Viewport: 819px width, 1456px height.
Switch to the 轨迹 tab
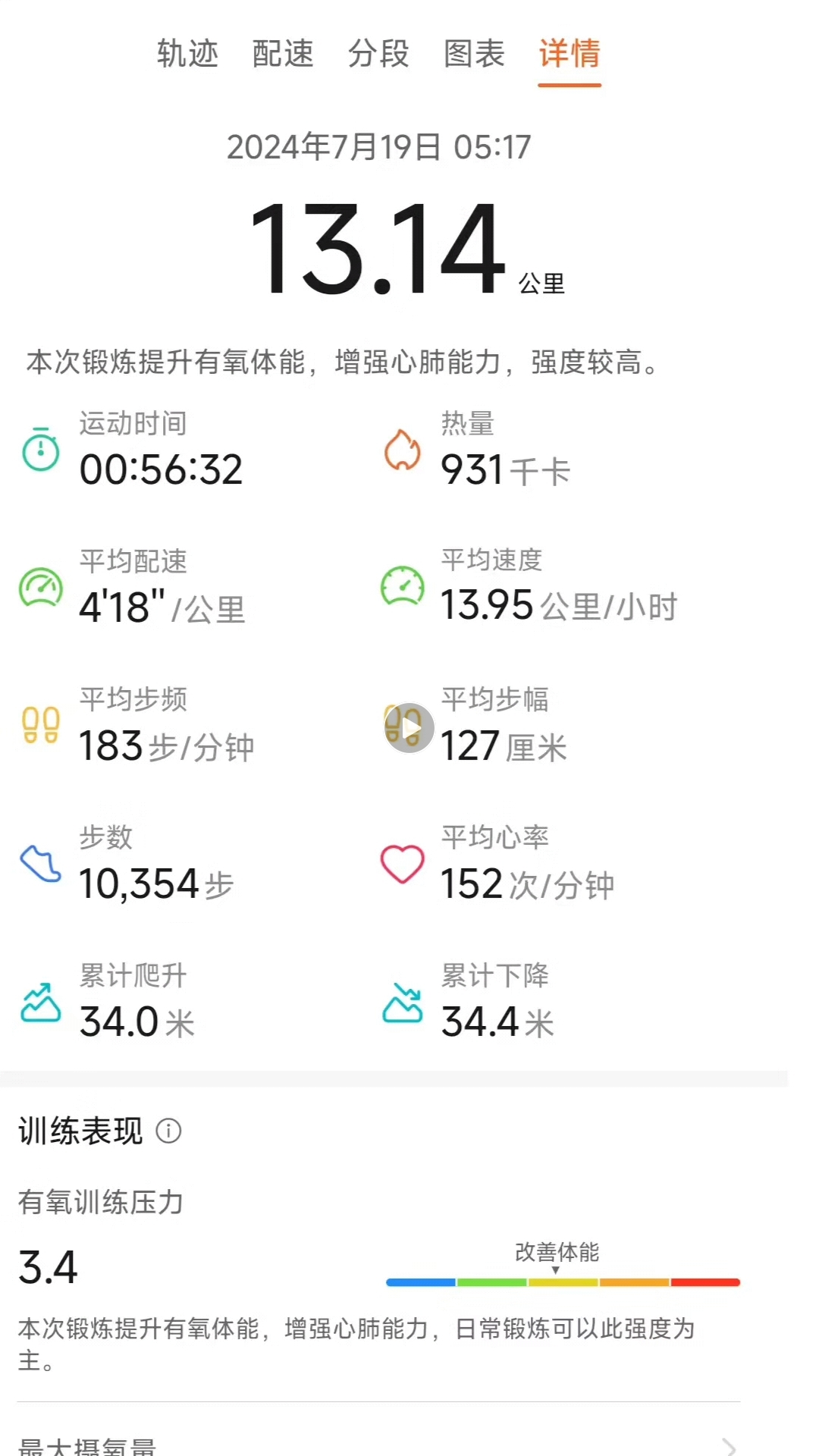187,54
